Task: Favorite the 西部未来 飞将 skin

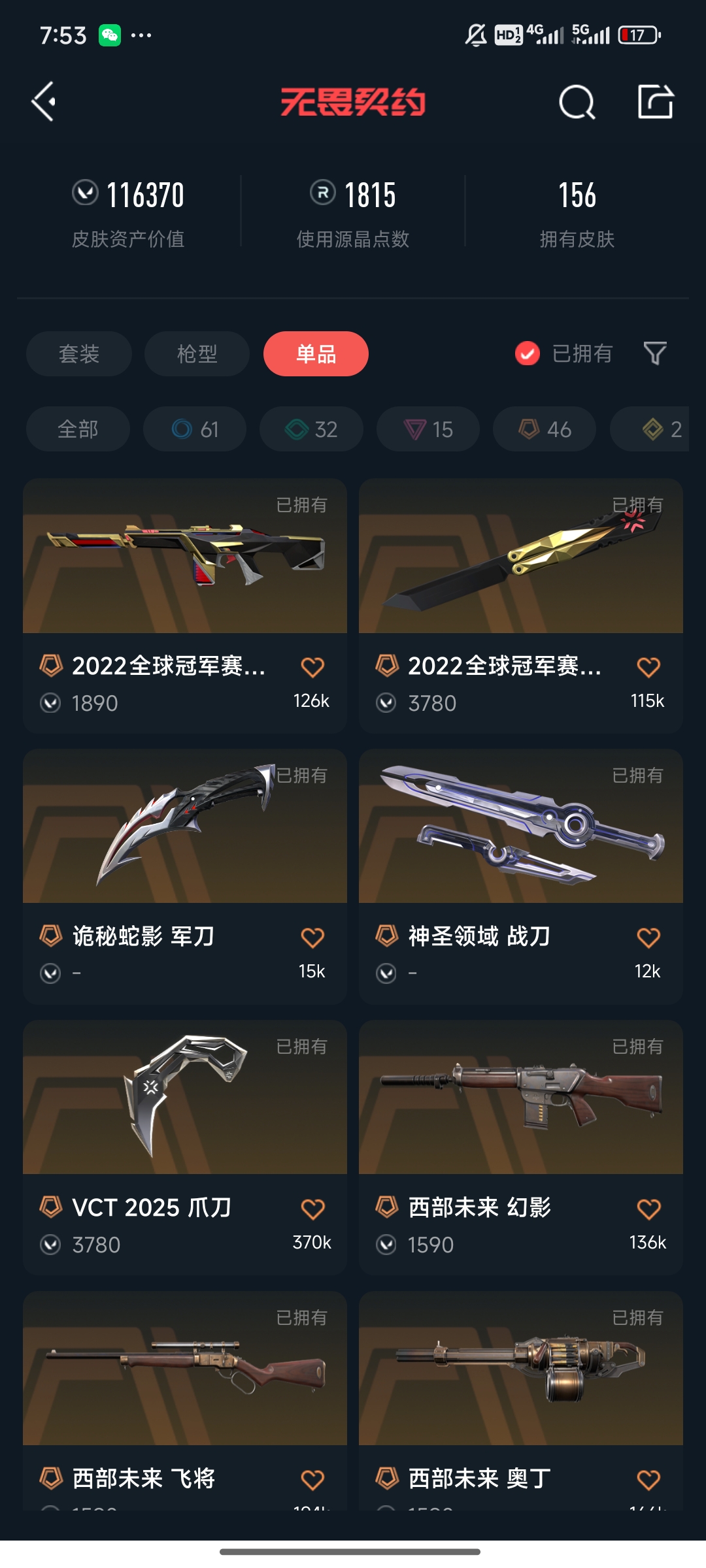Action: click(x=312, y=1480)
